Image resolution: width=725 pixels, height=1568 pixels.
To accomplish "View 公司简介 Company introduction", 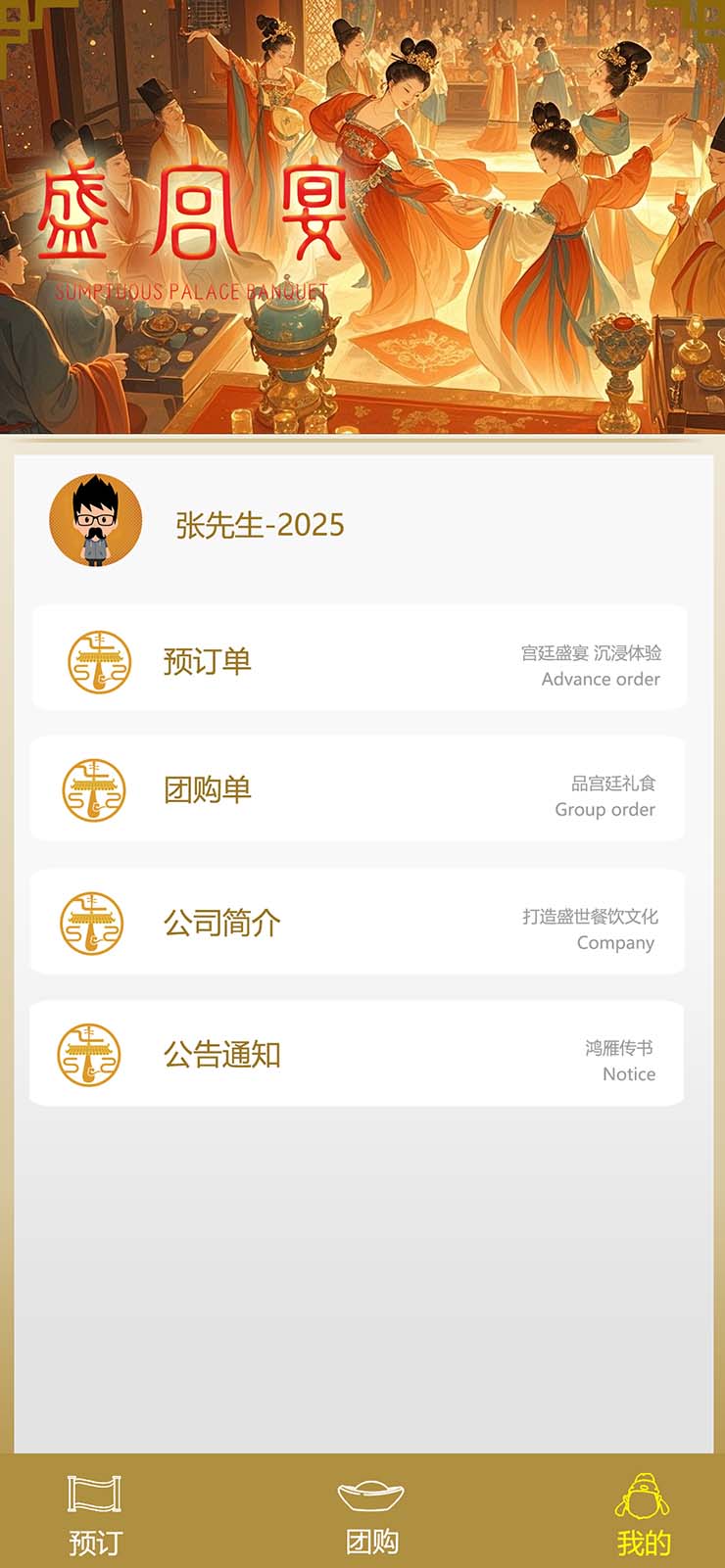I will [x=359, y=923].
